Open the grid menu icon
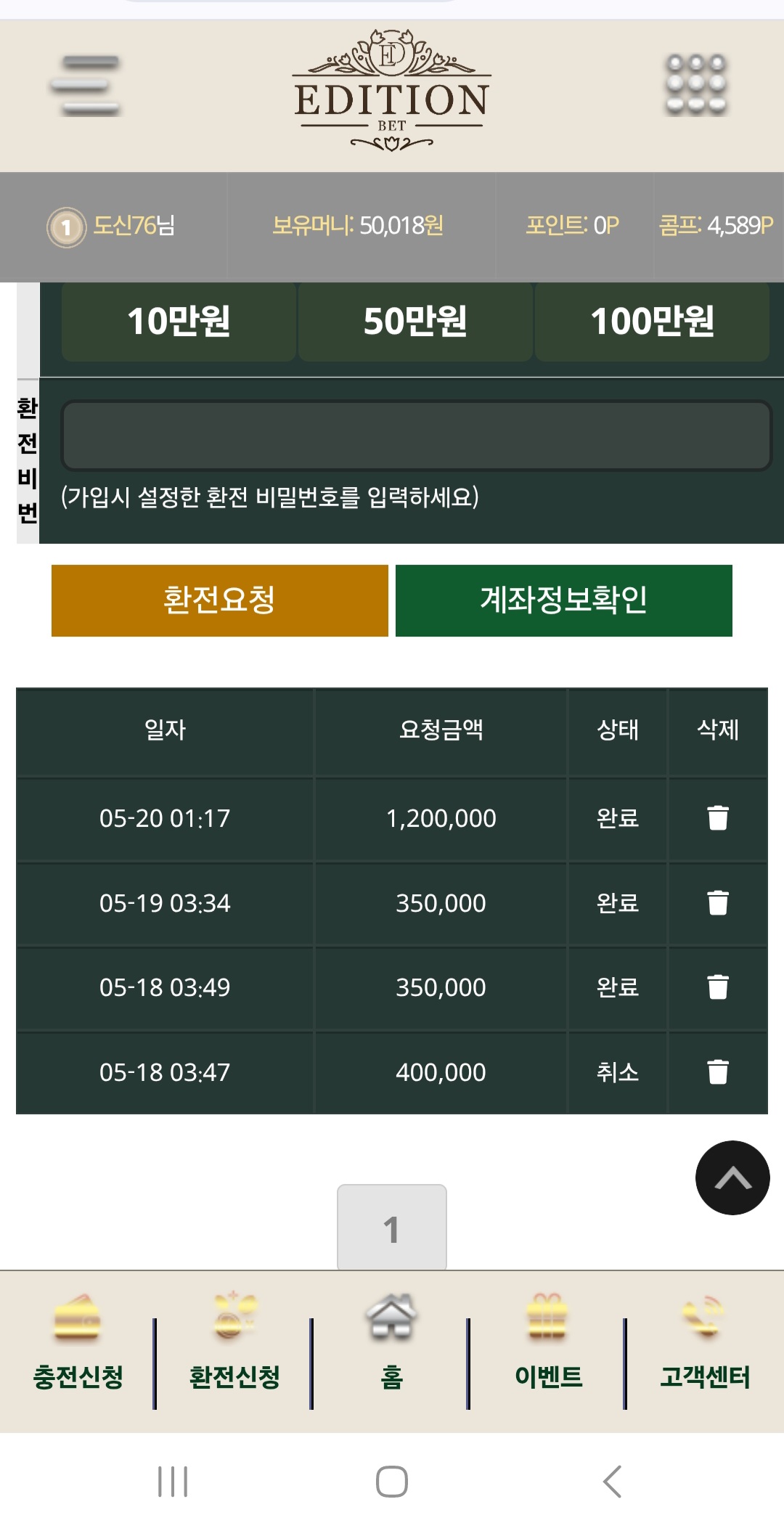 coord(696,85)
